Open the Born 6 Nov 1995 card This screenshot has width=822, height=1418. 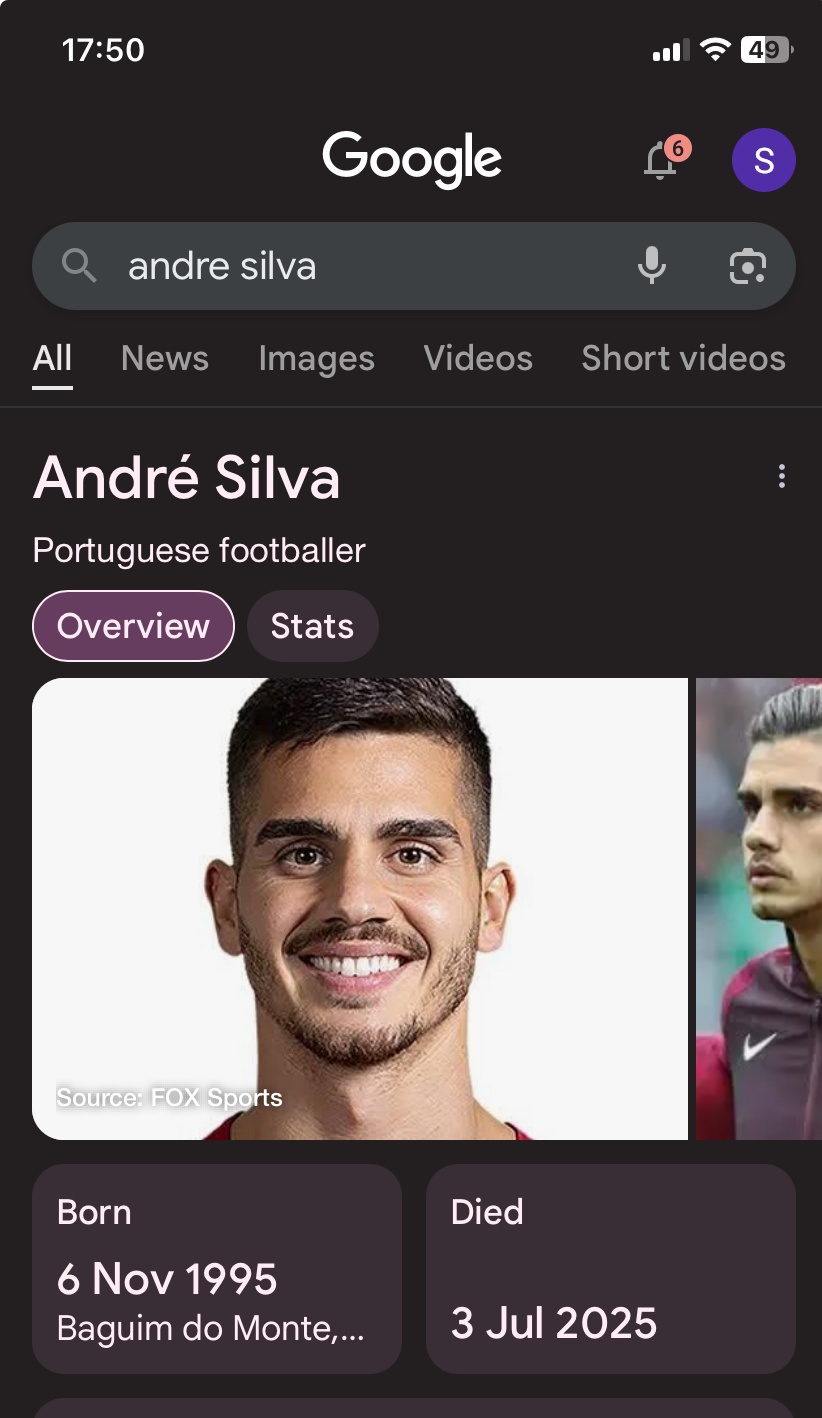(x=217, y=1268)
